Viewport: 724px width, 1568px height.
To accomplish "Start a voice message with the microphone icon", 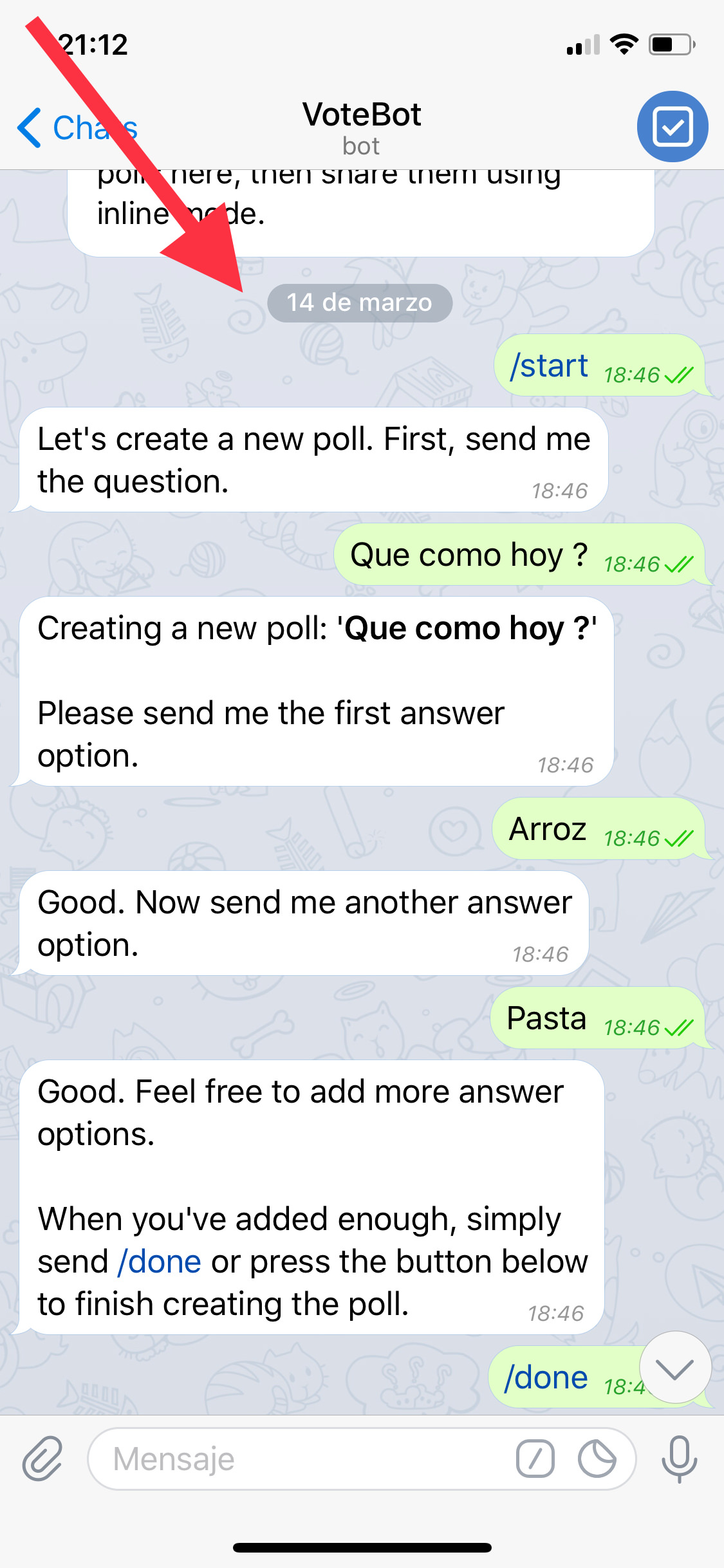I will [x=680, y=1459].
